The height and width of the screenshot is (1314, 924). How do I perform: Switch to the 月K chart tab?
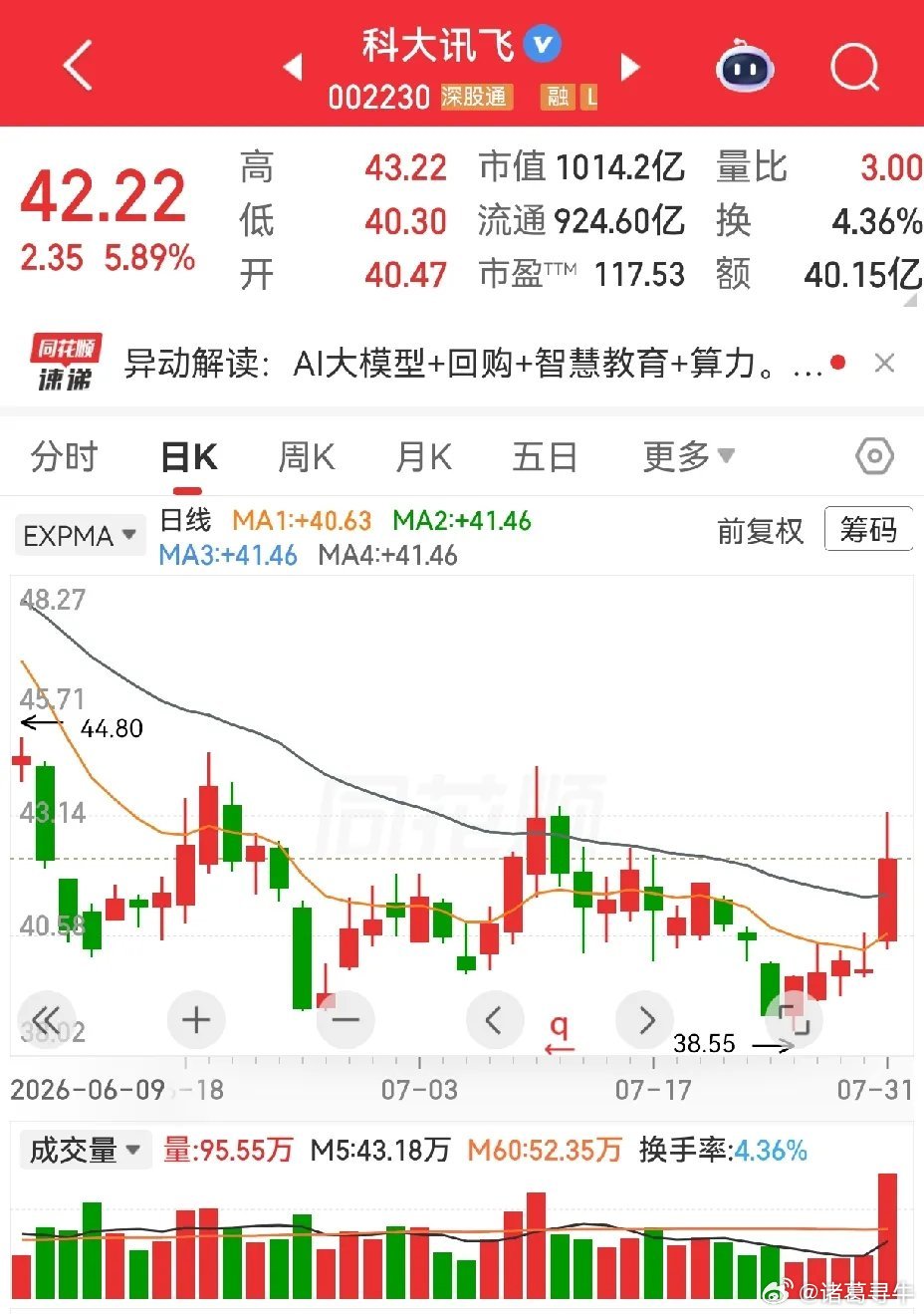424,456
